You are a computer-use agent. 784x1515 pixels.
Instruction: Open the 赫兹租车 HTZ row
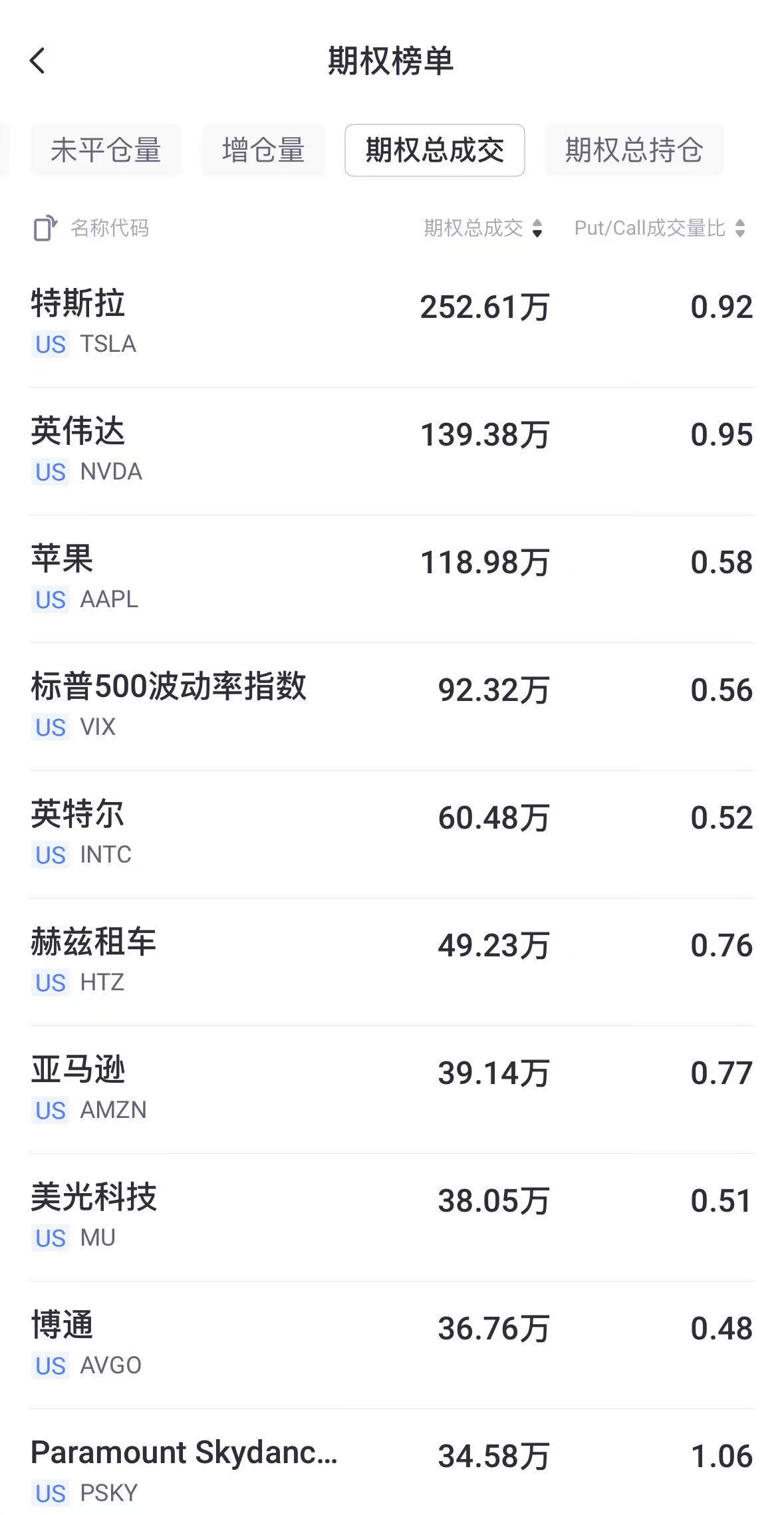click(392, 961)
